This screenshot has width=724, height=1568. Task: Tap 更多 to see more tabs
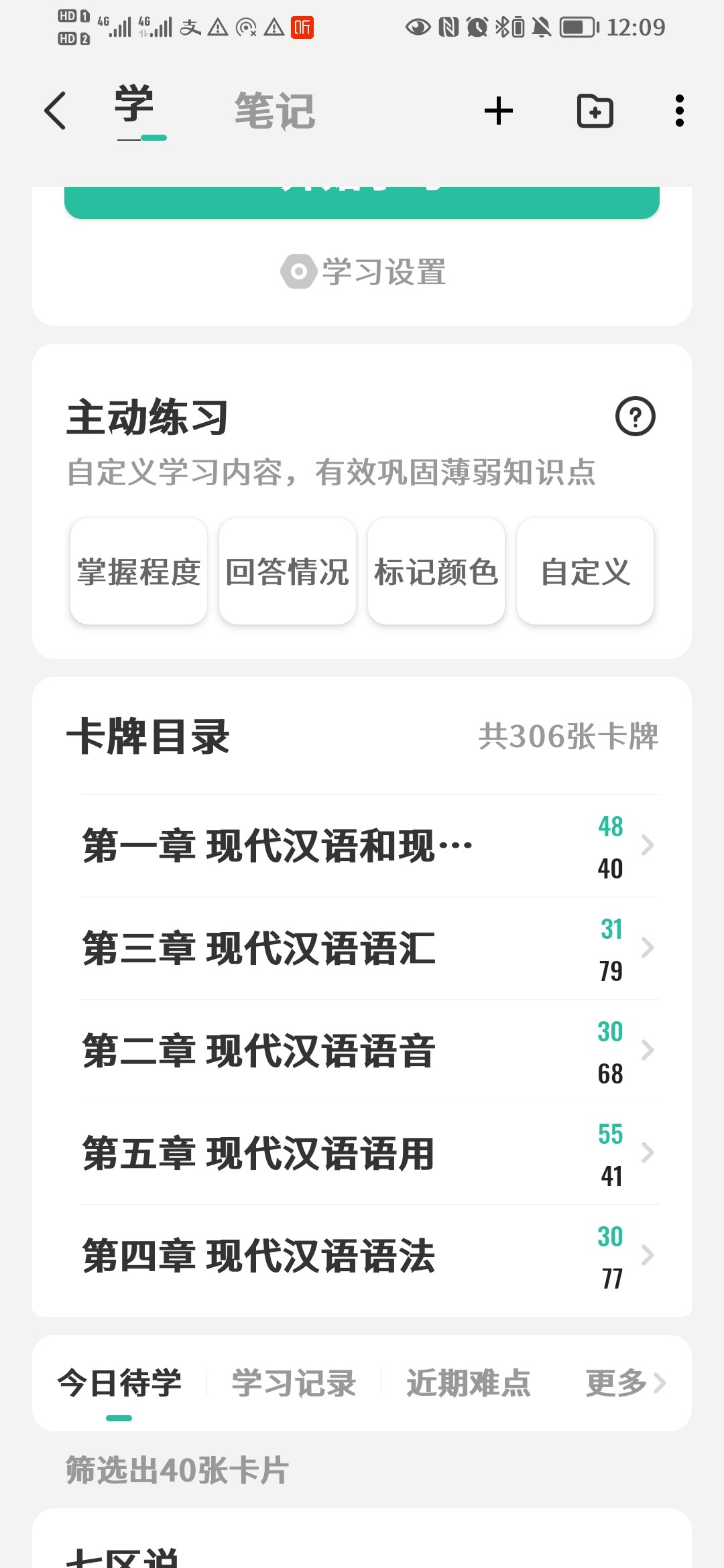click(625, 1383)
